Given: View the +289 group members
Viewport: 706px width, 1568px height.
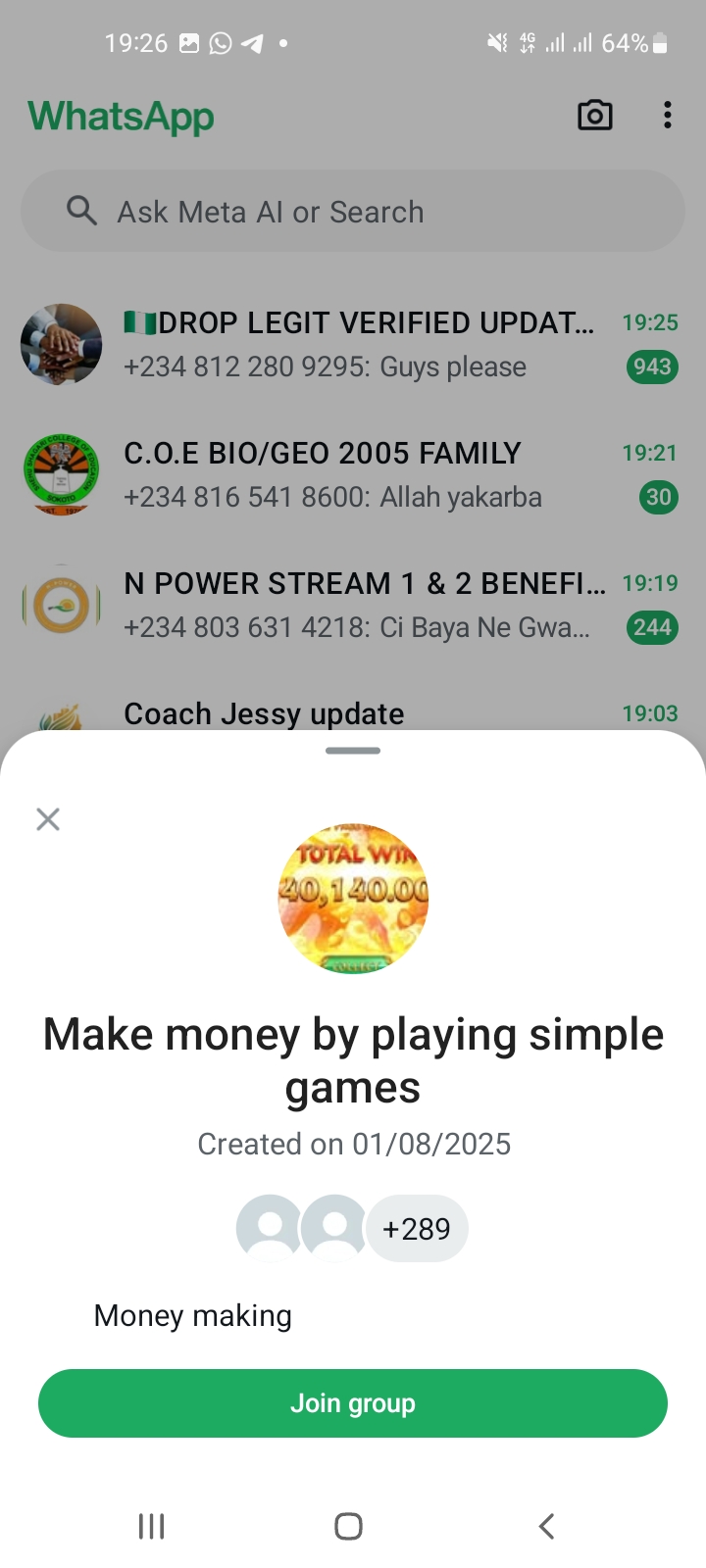Looking at the screenshot, I should (417, 1229).
